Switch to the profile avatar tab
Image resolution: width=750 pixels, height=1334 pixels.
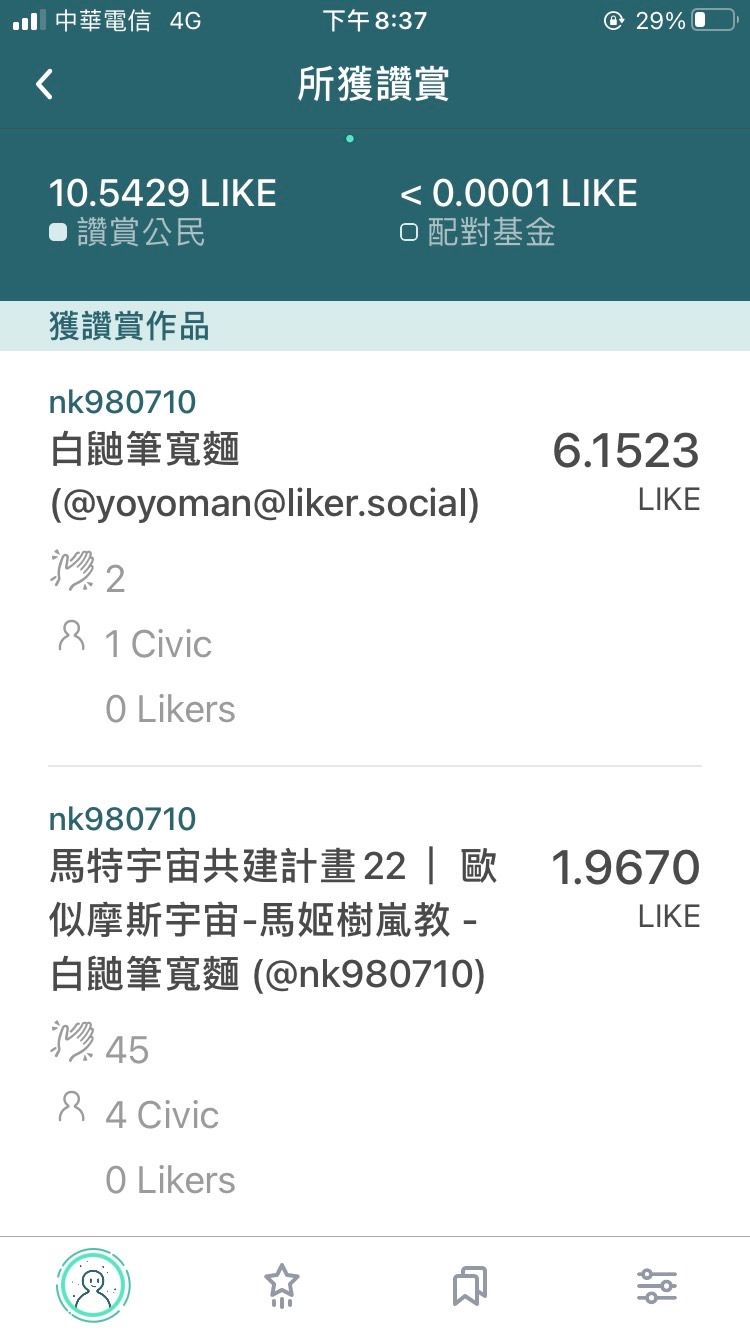tap(93, 1285)
